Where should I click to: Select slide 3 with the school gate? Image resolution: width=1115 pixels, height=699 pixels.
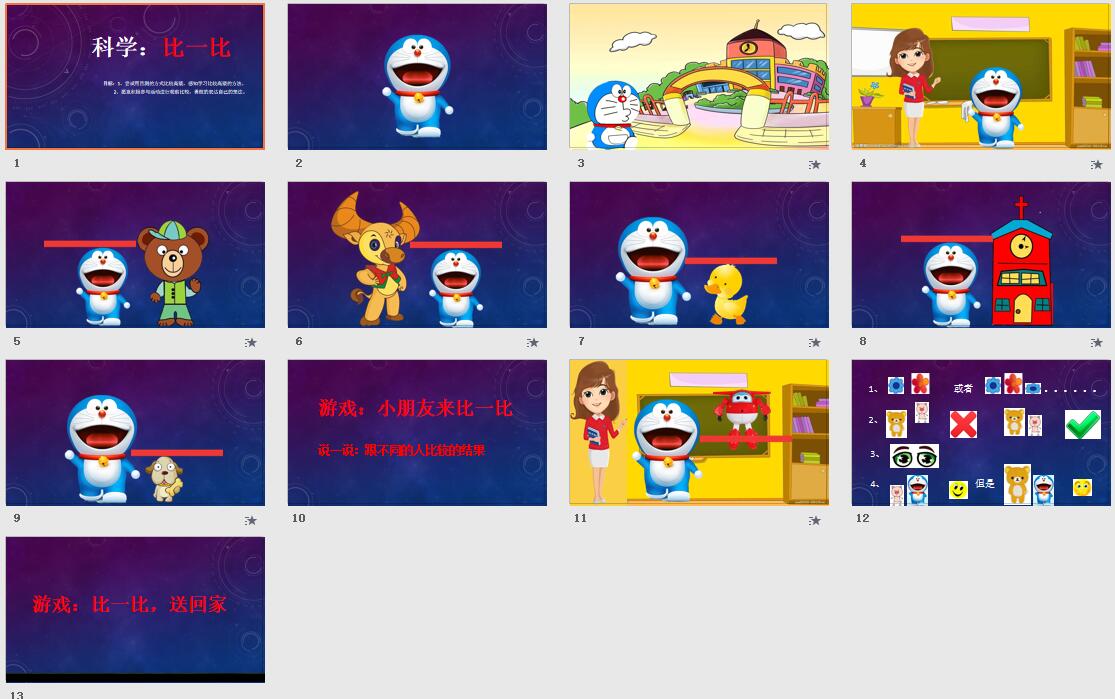tap(699, 77)
